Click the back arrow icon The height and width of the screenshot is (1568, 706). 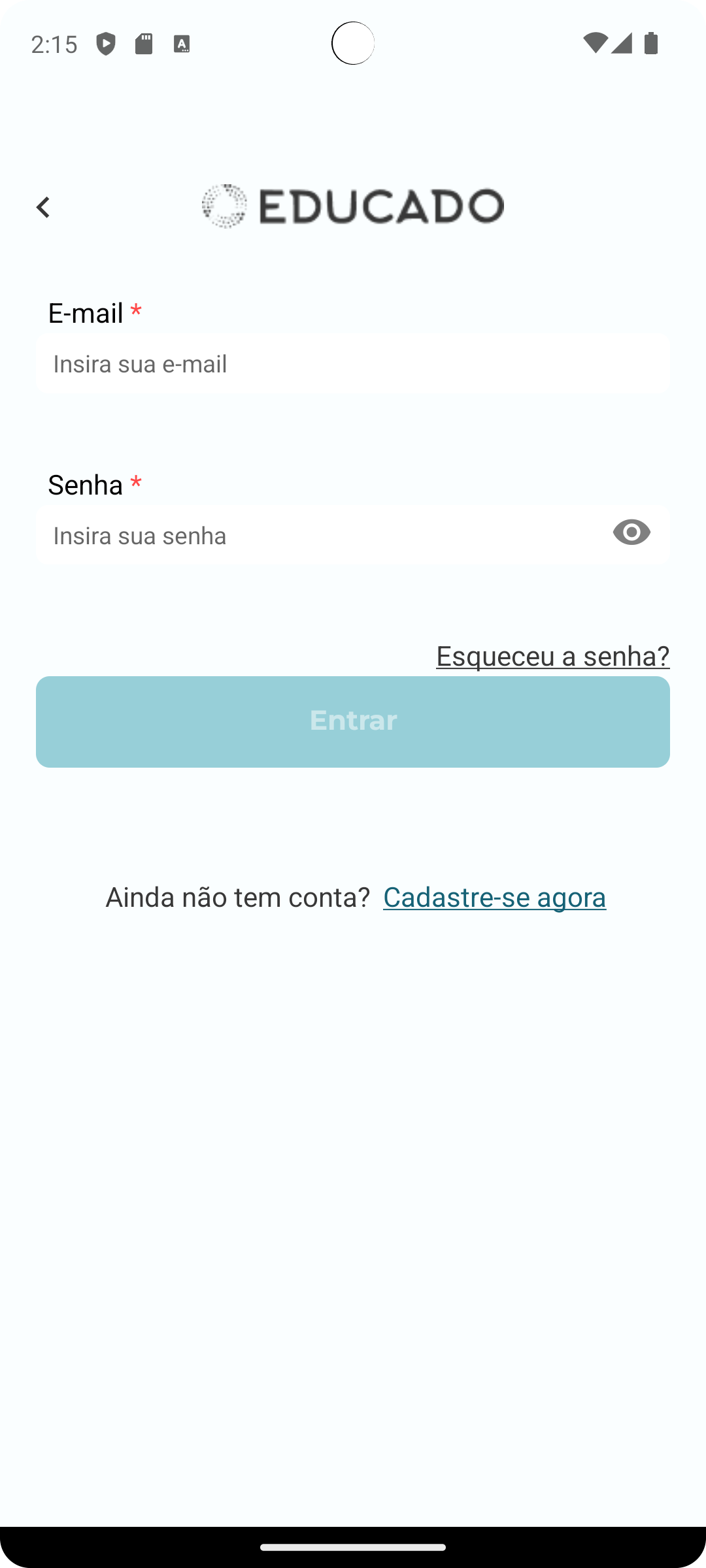[43, 206]
